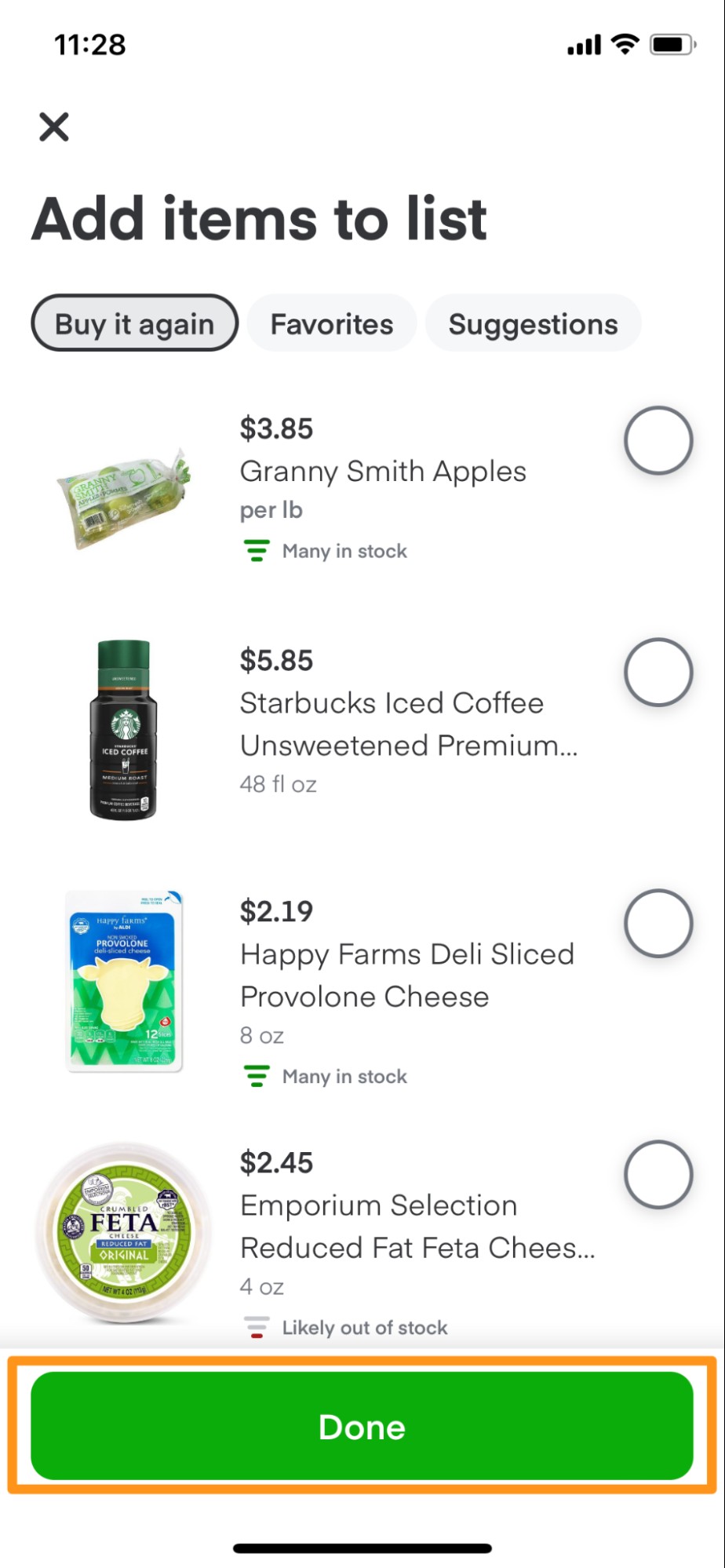Open the Happy Farms Provolone package picture
This screenshot has height=1568, width=725.
[x=125, y=981]
